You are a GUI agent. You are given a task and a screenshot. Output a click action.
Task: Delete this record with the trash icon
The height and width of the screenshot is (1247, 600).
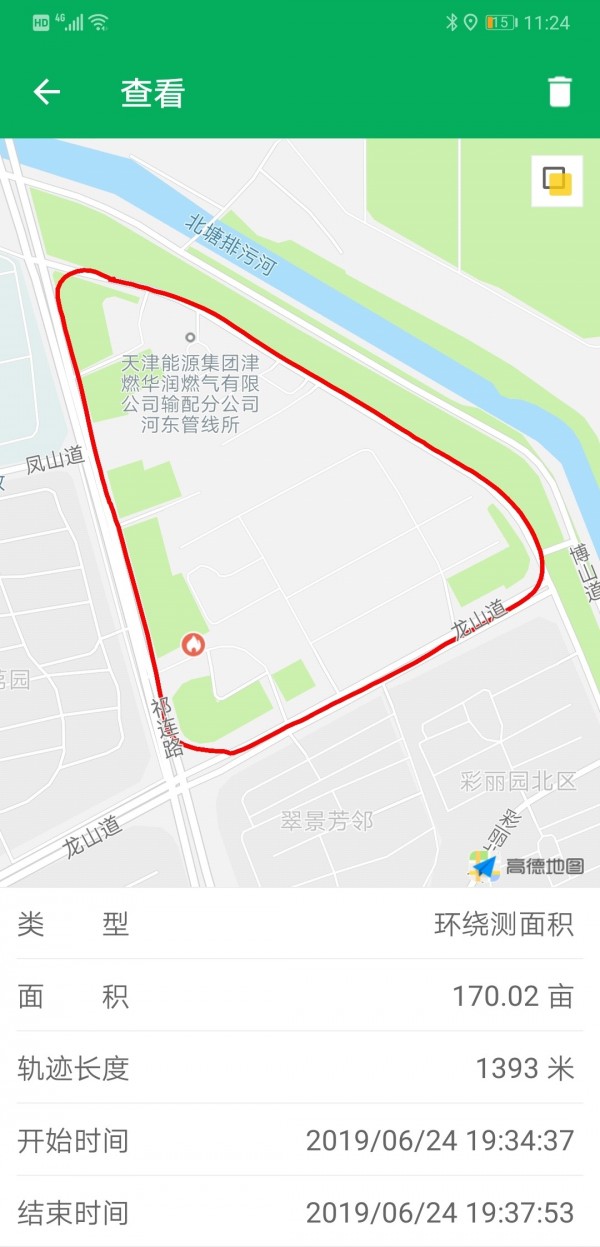[x=560, y=92]
